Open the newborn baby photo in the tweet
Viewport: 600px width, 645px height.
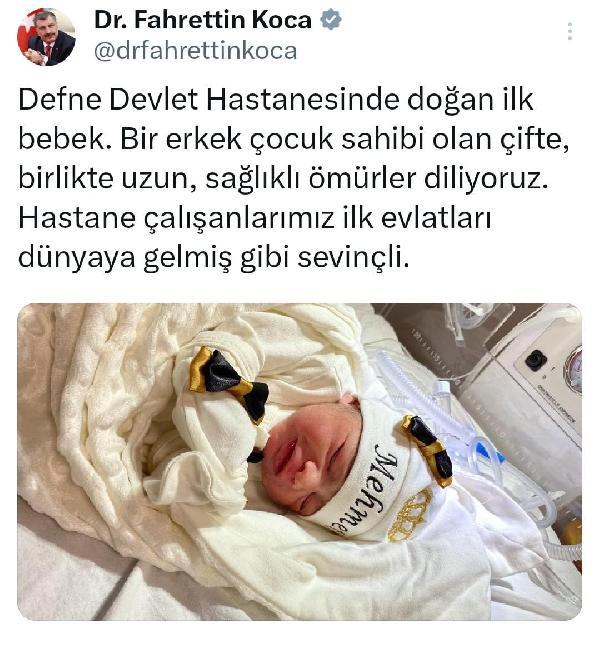pyautogui.click(x=299, y=460)
